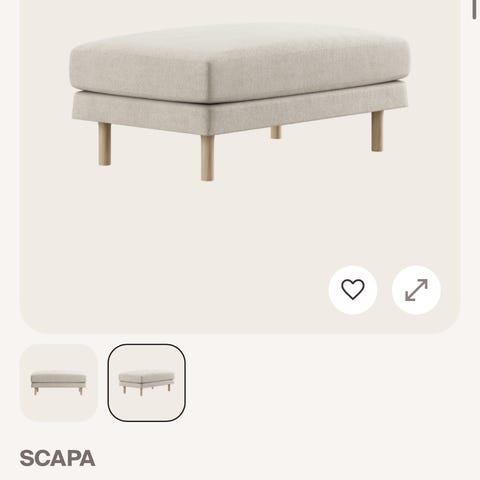The height and width of the screenshot is (480, 480).
Task: Expand the product image to fullscreen
Action: 416,290
